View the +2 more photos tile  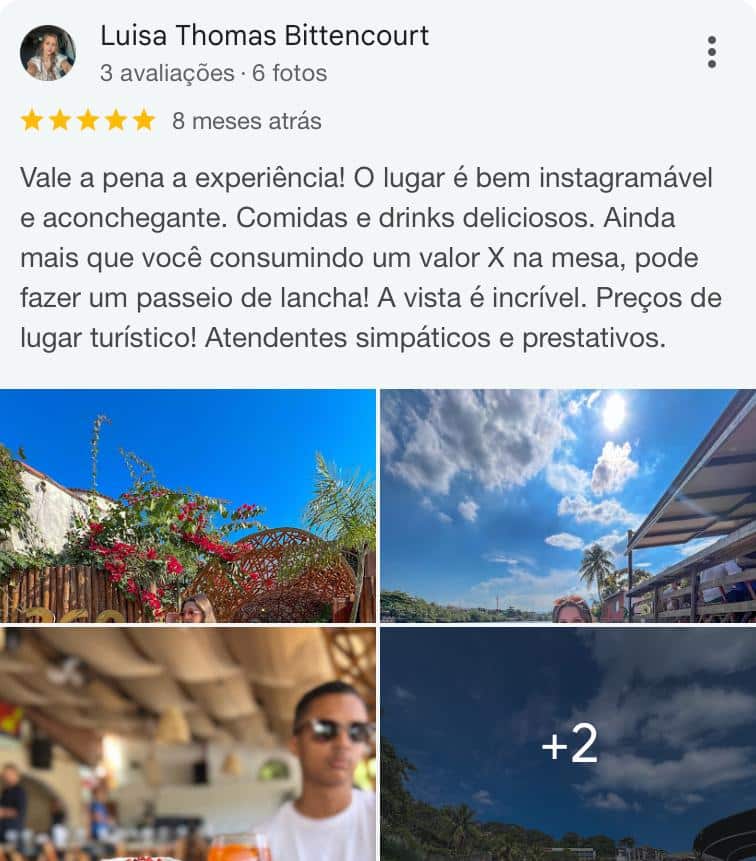click(567, 744)
